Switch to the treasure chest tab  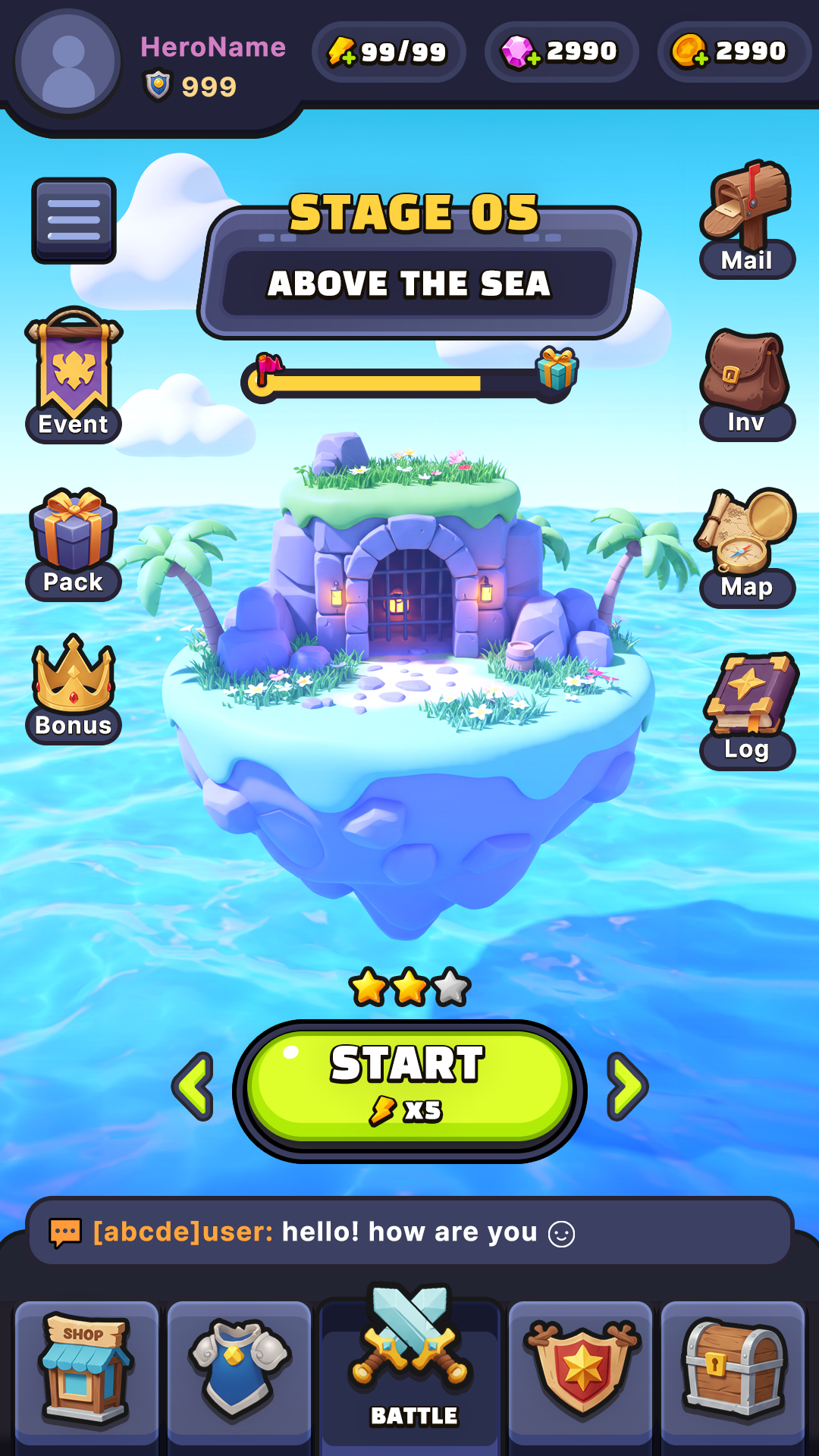(x=733, y=1373)
